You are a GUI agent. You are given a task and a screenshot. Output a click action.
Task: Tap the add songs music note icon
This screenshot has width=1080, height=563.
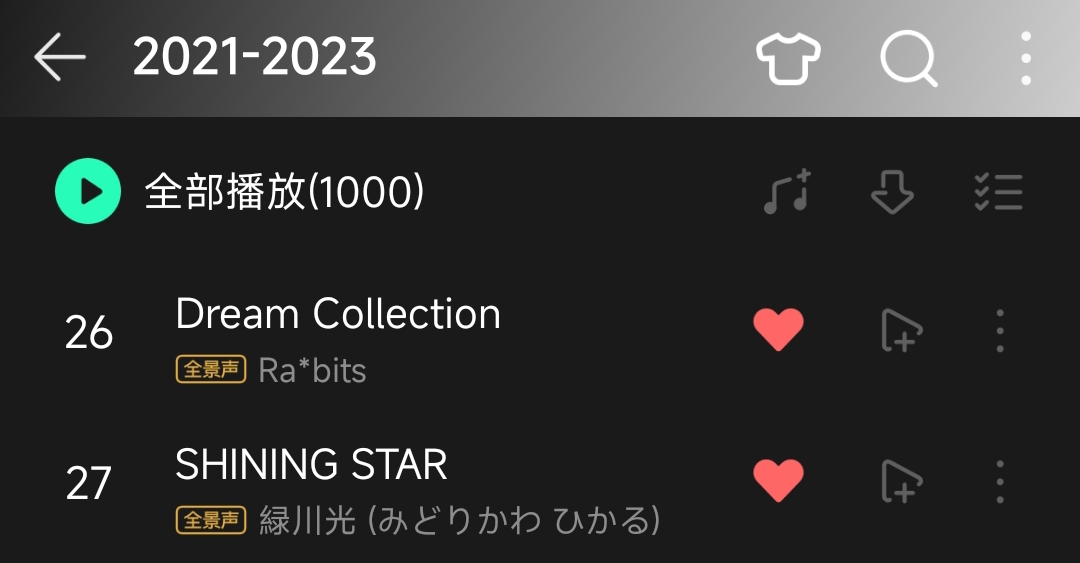[787, 192]
